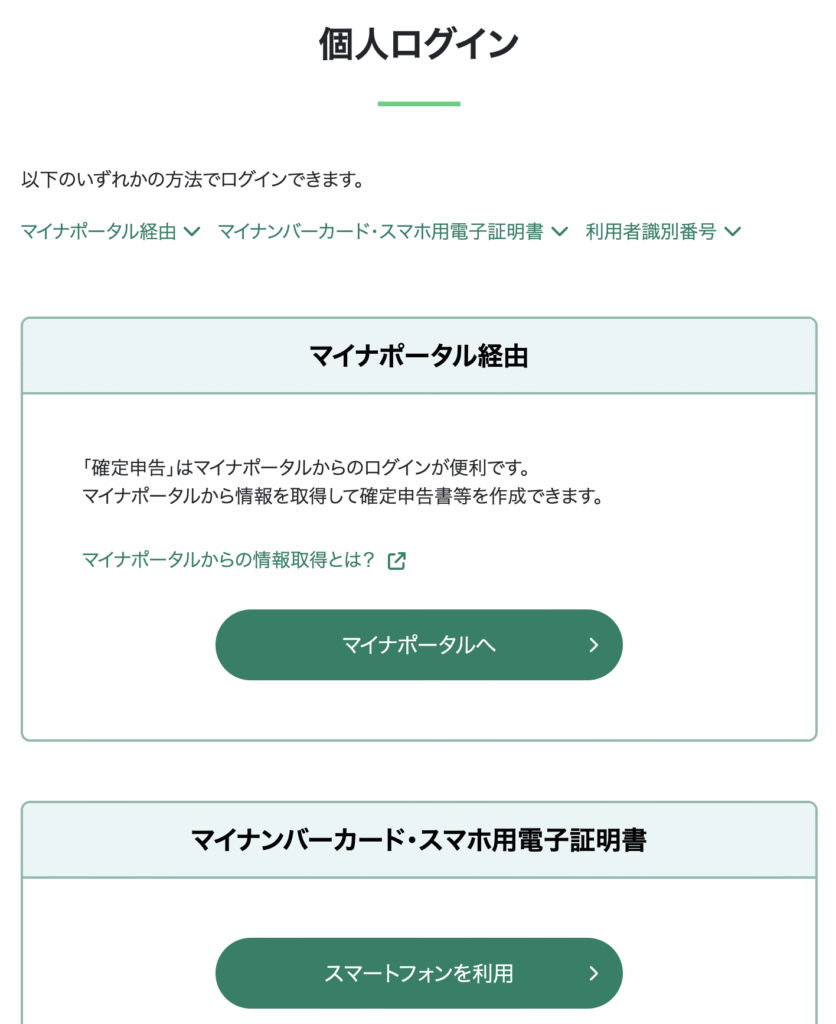Jump to マイナンバーカード・スマホ用電子証明書 anchor link
The width and height of the screenshot is (836, 1024).
[392, 232]
